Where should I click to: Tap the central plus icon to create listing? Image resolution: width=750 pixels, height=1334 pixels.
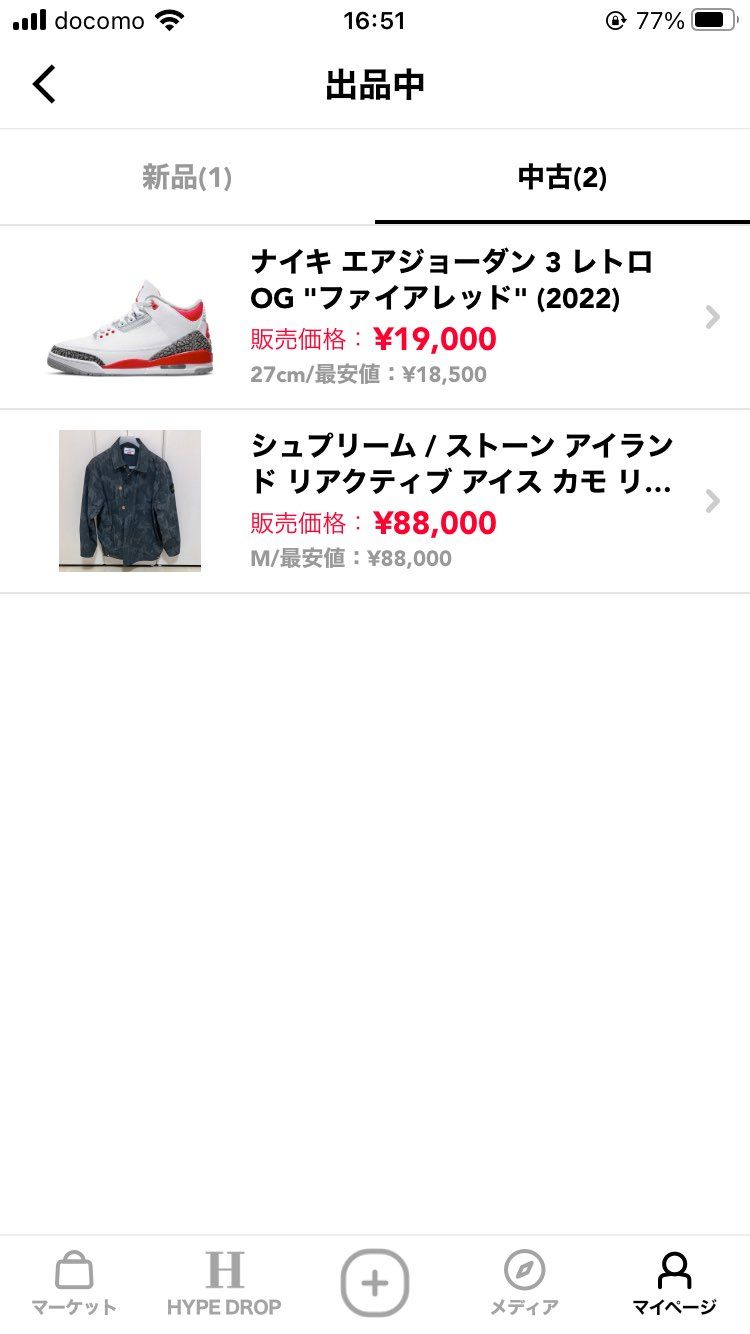point(375,1285)
